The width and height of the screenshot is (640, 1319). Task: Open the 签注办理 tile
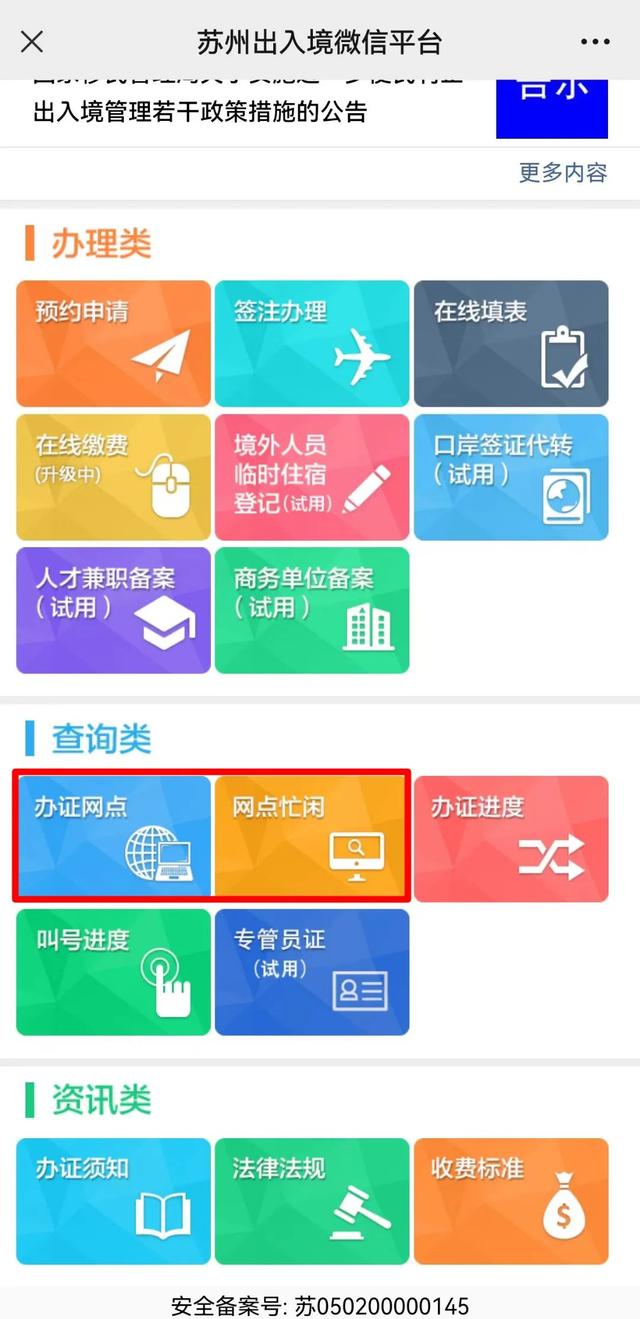[x=312, y=342]
